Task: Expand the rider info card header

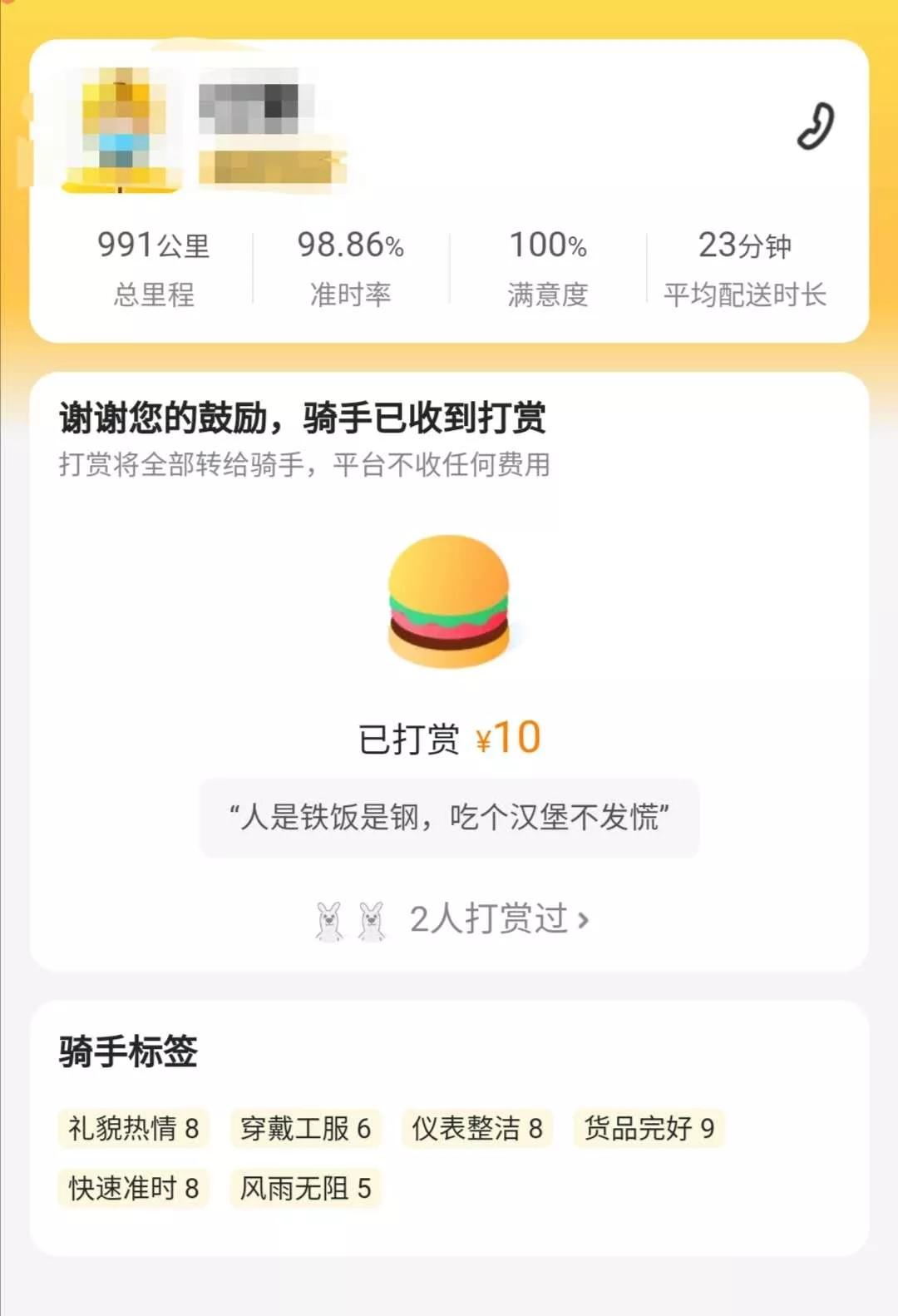Action: 449,125
